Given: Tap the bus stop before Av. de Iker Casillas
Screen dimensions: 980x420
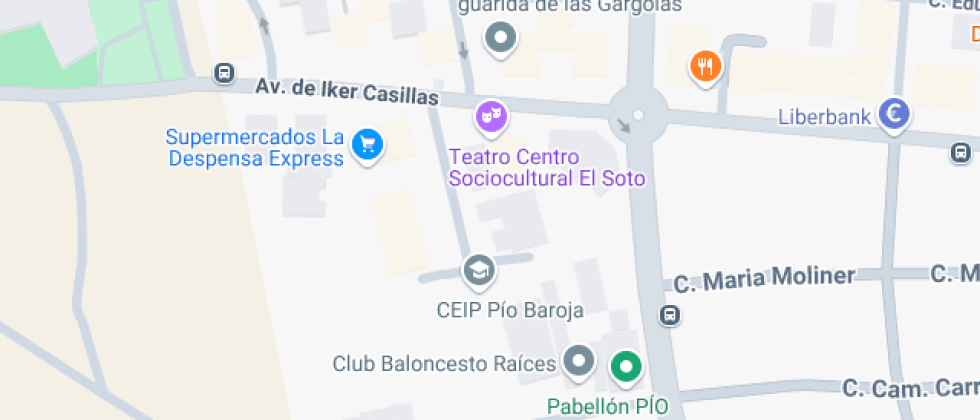Looking at the screenshot, I should click(225, 73).
